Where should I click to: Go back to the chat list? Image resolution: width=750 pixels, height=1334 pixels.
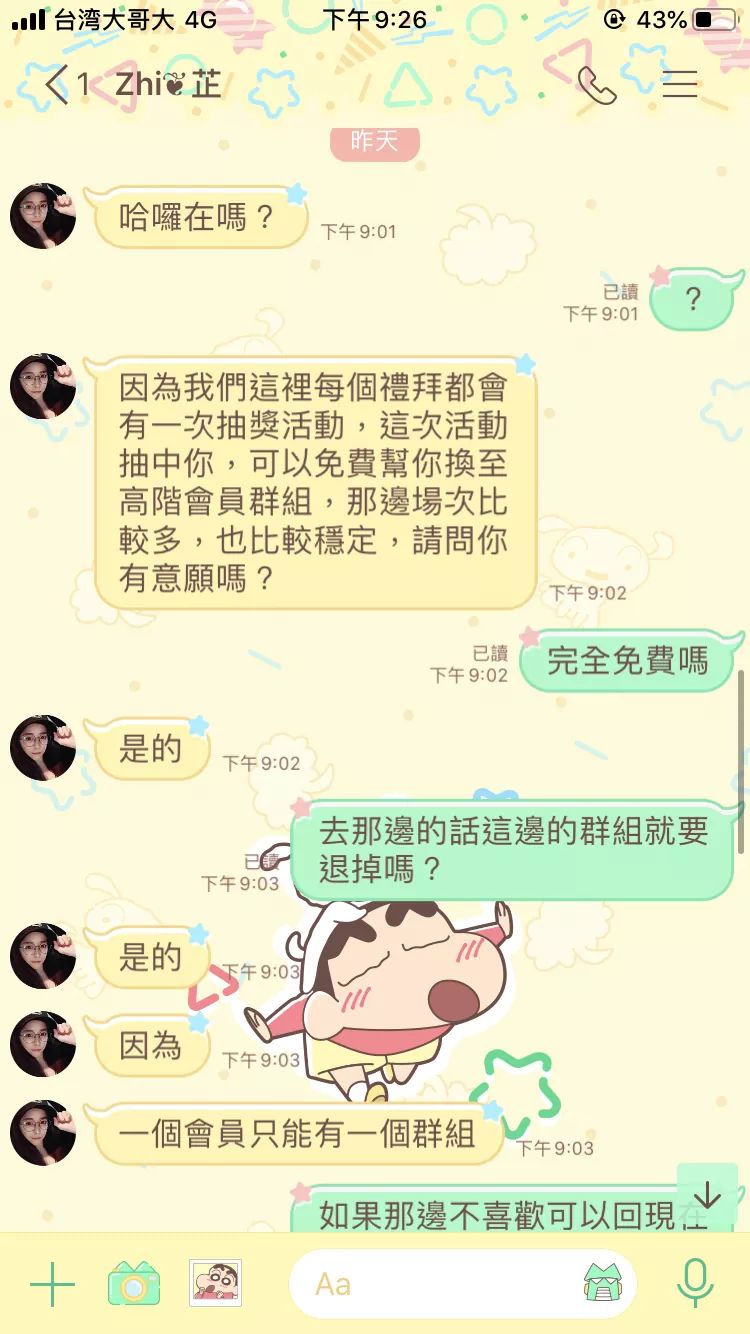pos(58,85)
